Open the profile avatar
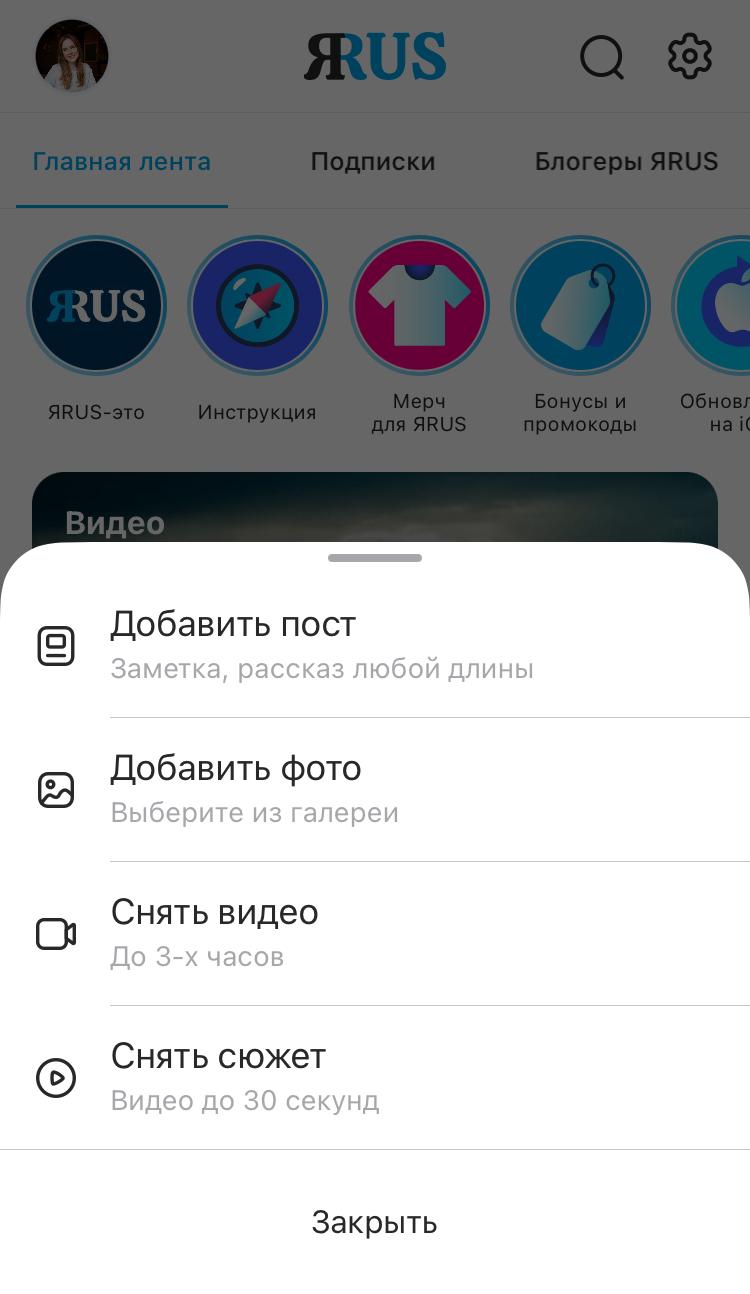Viewport: 750px width, 1294px height. coord(72,57)
